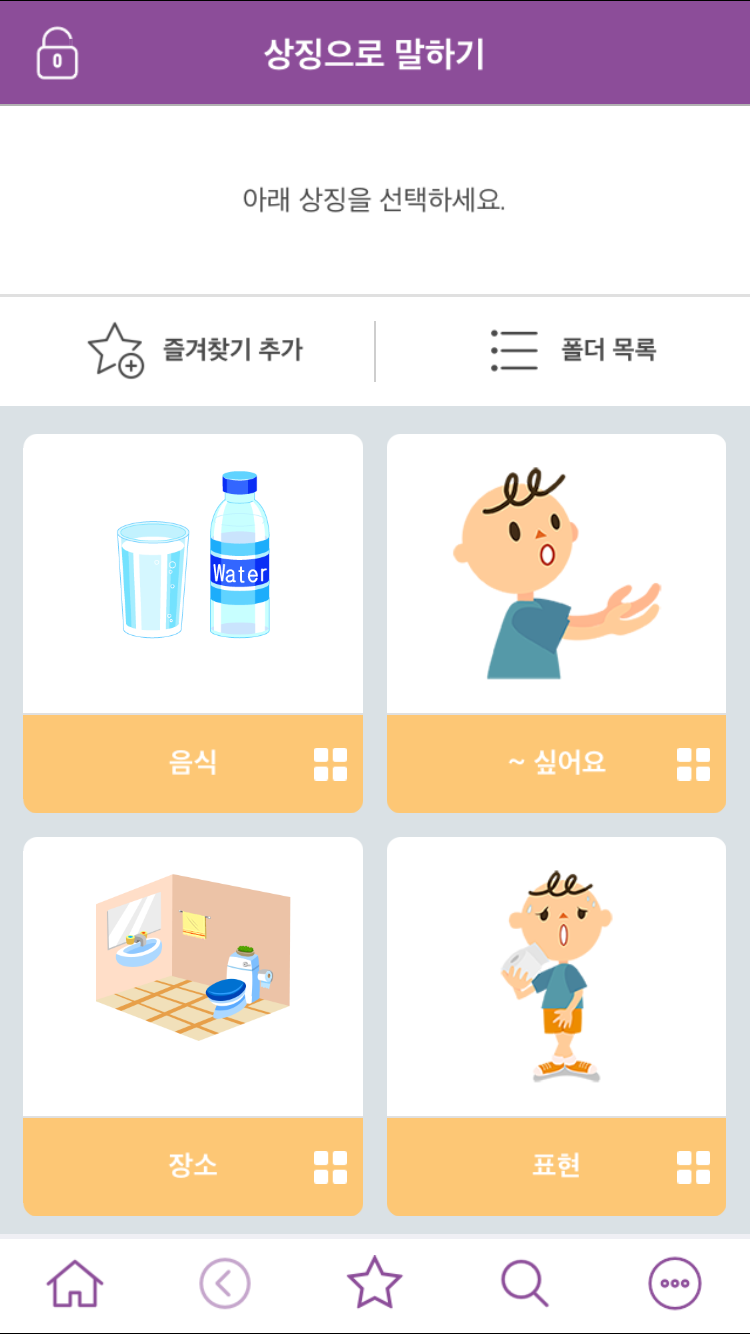The image size is (750, 1334).
Task: Tap the grid icon on the 장소 card
Action: pos(330,1166)
